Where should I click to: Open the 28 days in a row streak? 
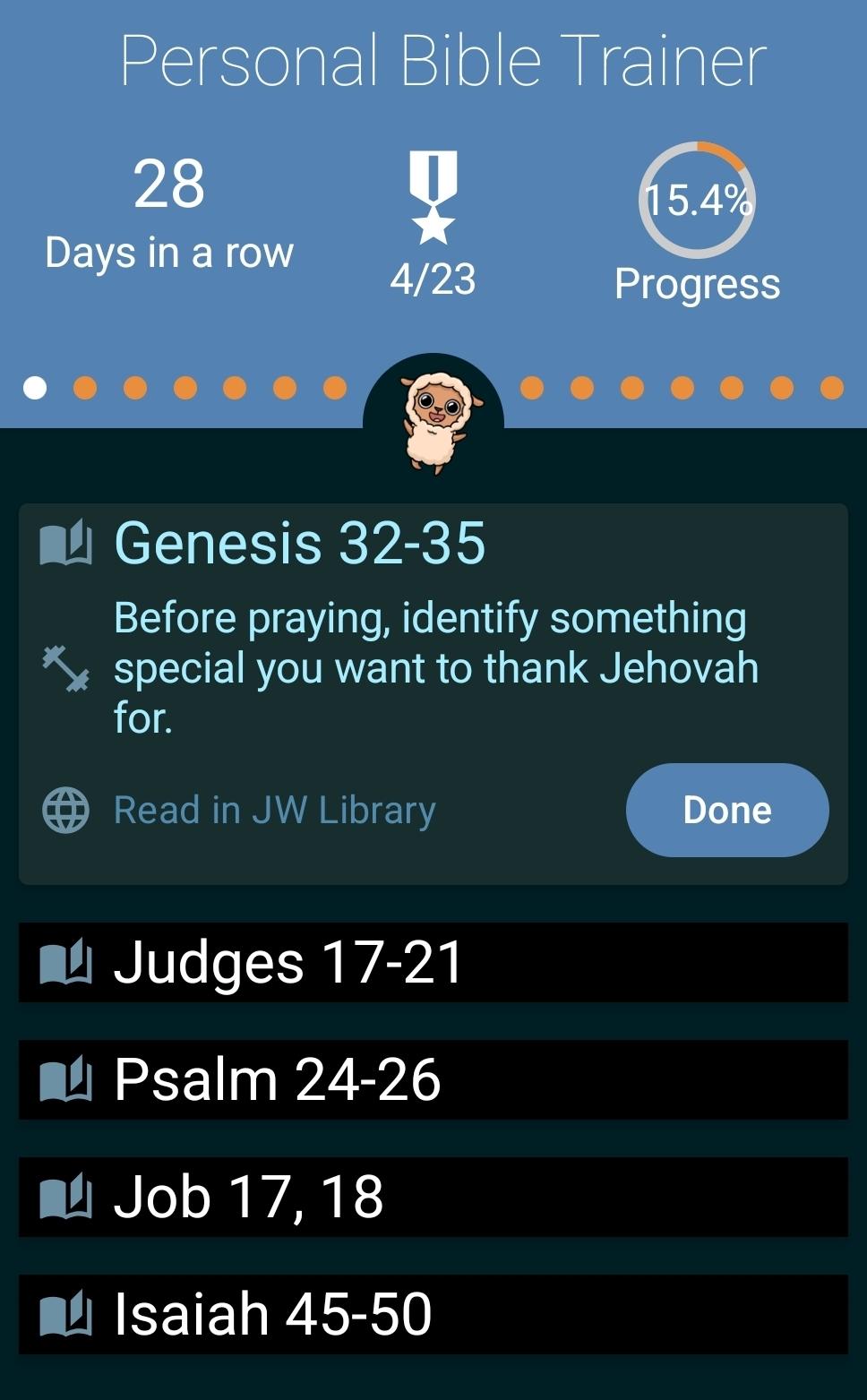click(169, 213)
